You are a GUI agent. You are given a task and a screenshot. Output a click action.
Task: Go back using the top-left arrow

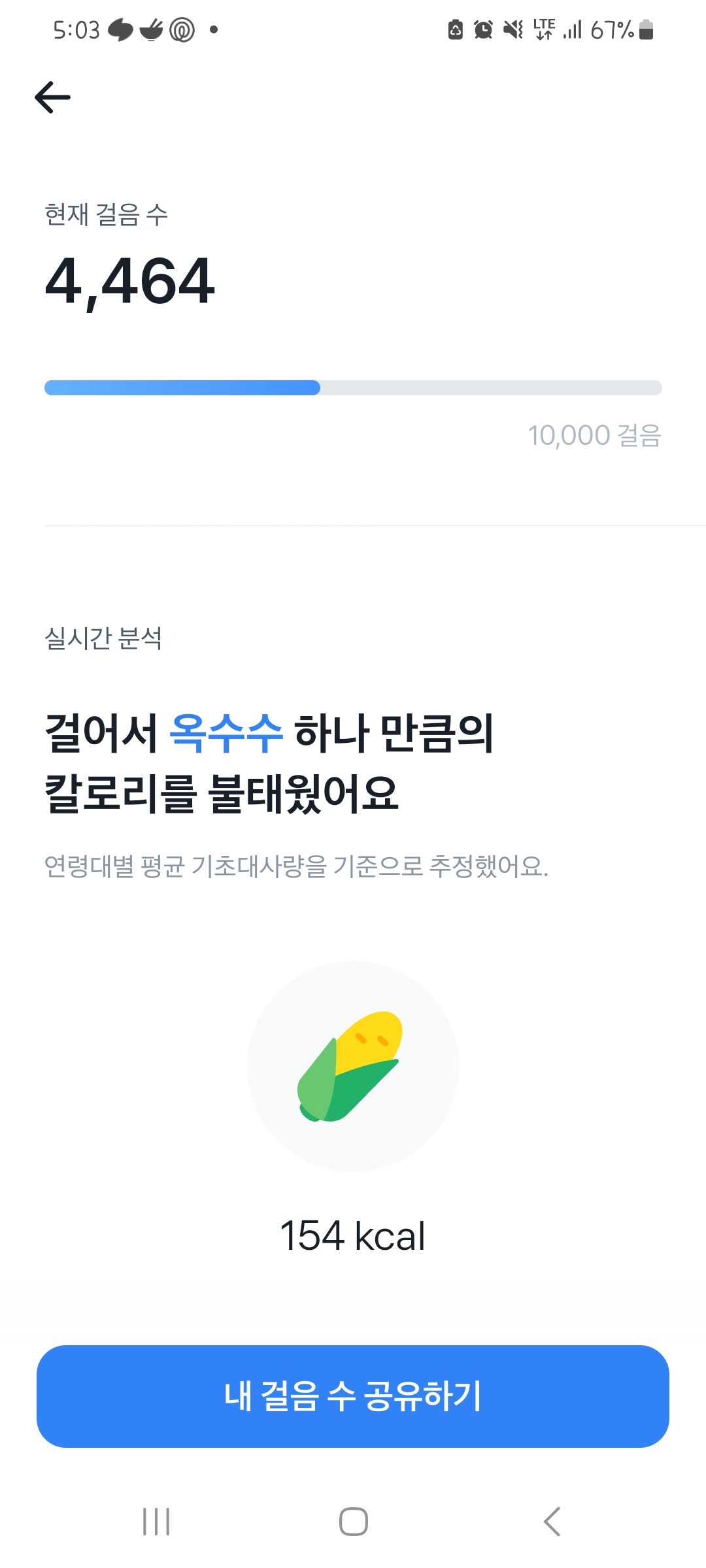pos(52,97)
